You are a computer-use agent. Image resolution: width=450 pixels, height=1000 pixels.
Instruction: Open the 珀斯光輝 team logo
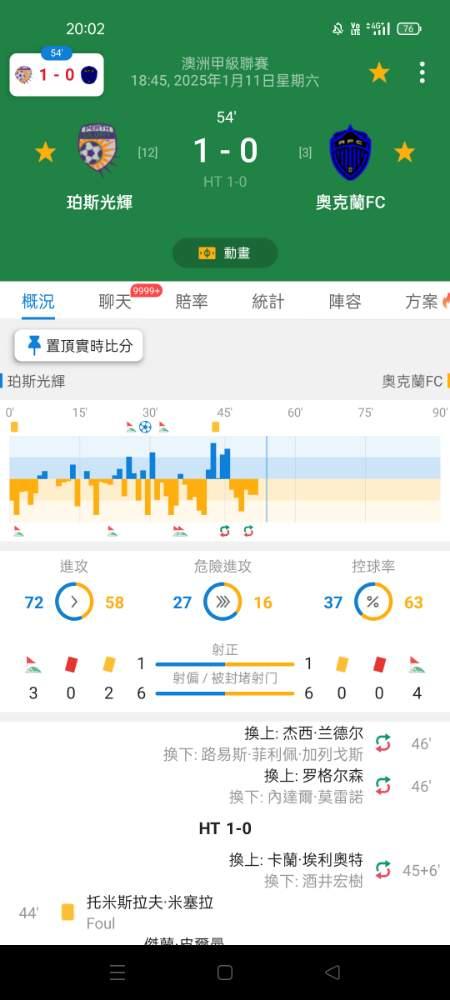(x=98, y=151)
